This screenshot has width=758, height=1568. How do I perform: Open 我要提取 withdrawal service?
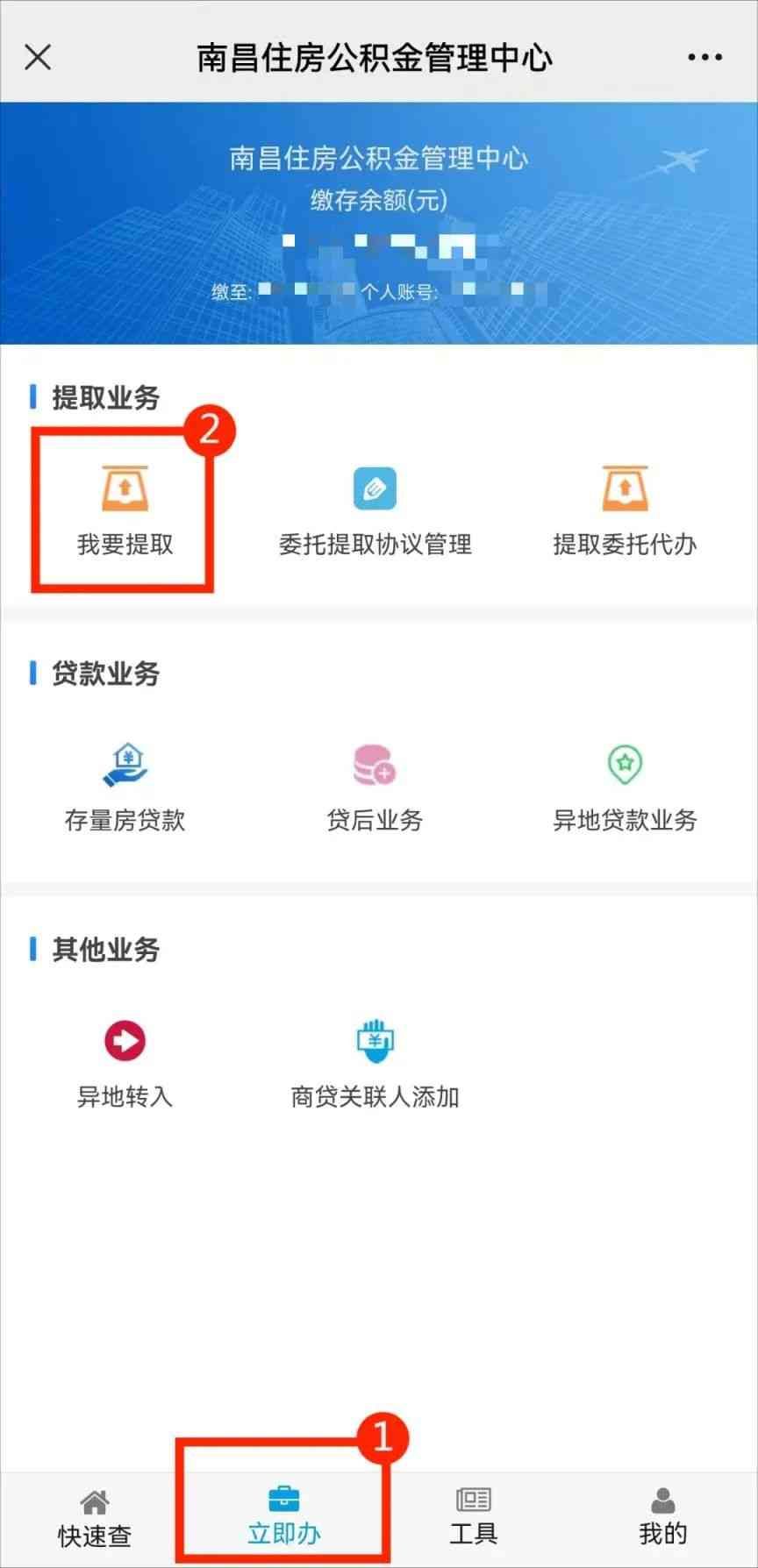click(125, 510)
